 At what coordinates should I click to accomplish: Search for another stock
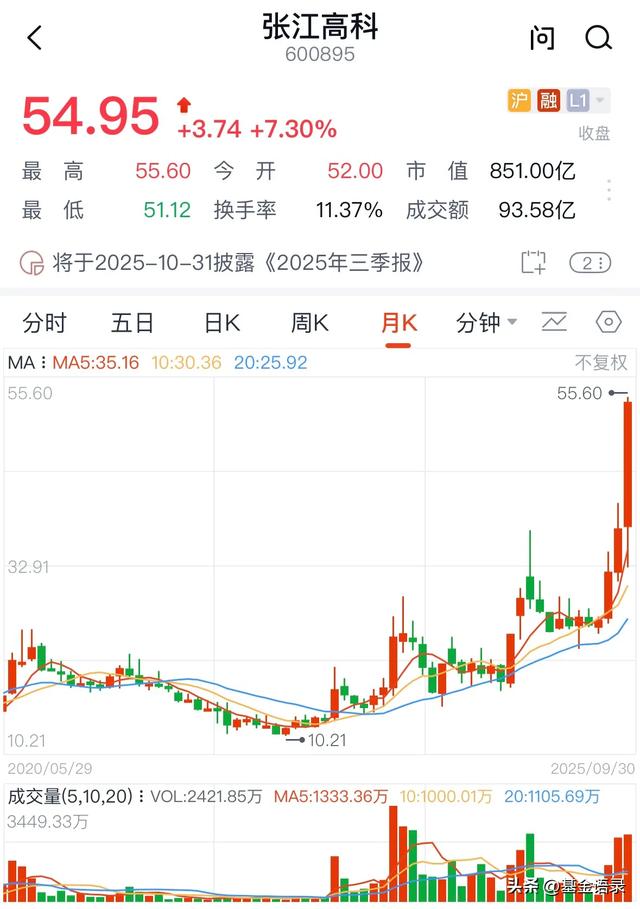coord(598,38)
